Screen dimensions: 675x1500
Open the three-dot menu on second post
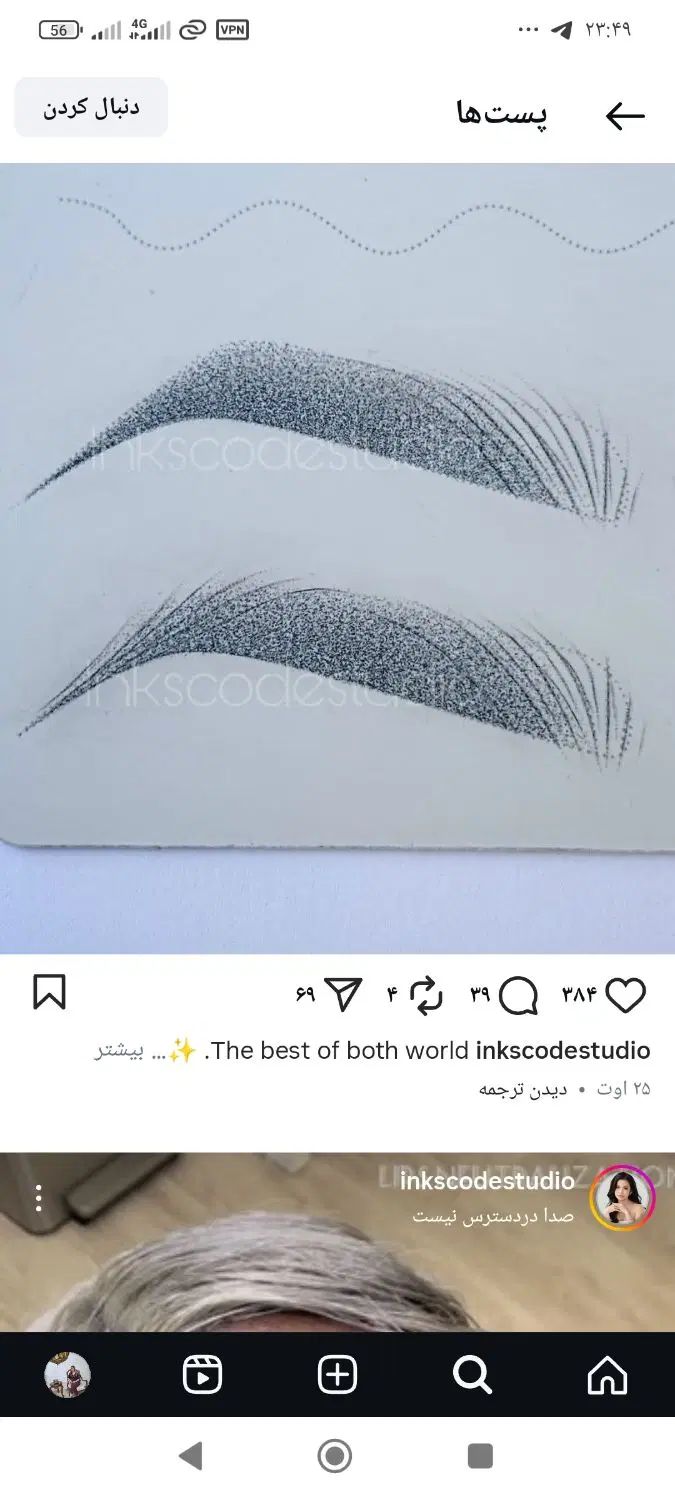[39, 1198]
